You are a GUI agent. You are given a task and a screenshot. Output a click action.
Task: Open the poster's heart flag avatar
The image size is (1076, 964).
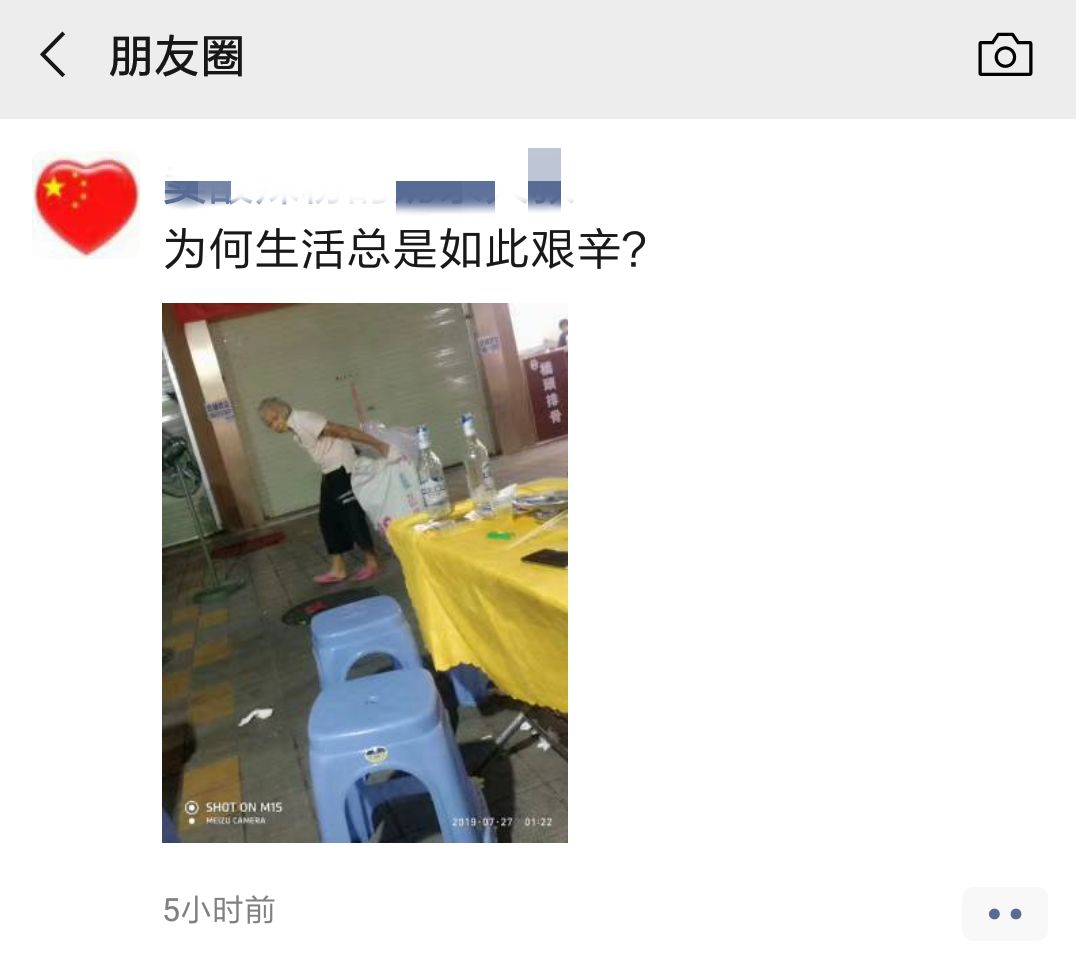pos(86,206)
